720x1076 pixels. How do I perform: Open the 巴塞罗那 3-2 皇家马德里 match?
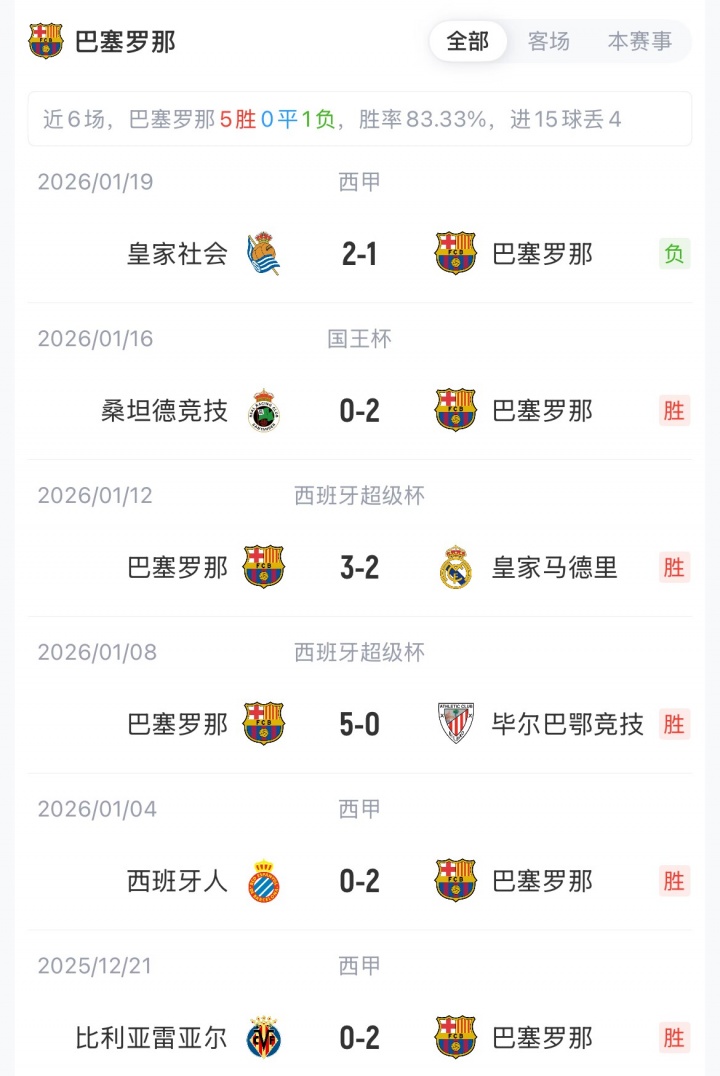[x=360, y=568]
